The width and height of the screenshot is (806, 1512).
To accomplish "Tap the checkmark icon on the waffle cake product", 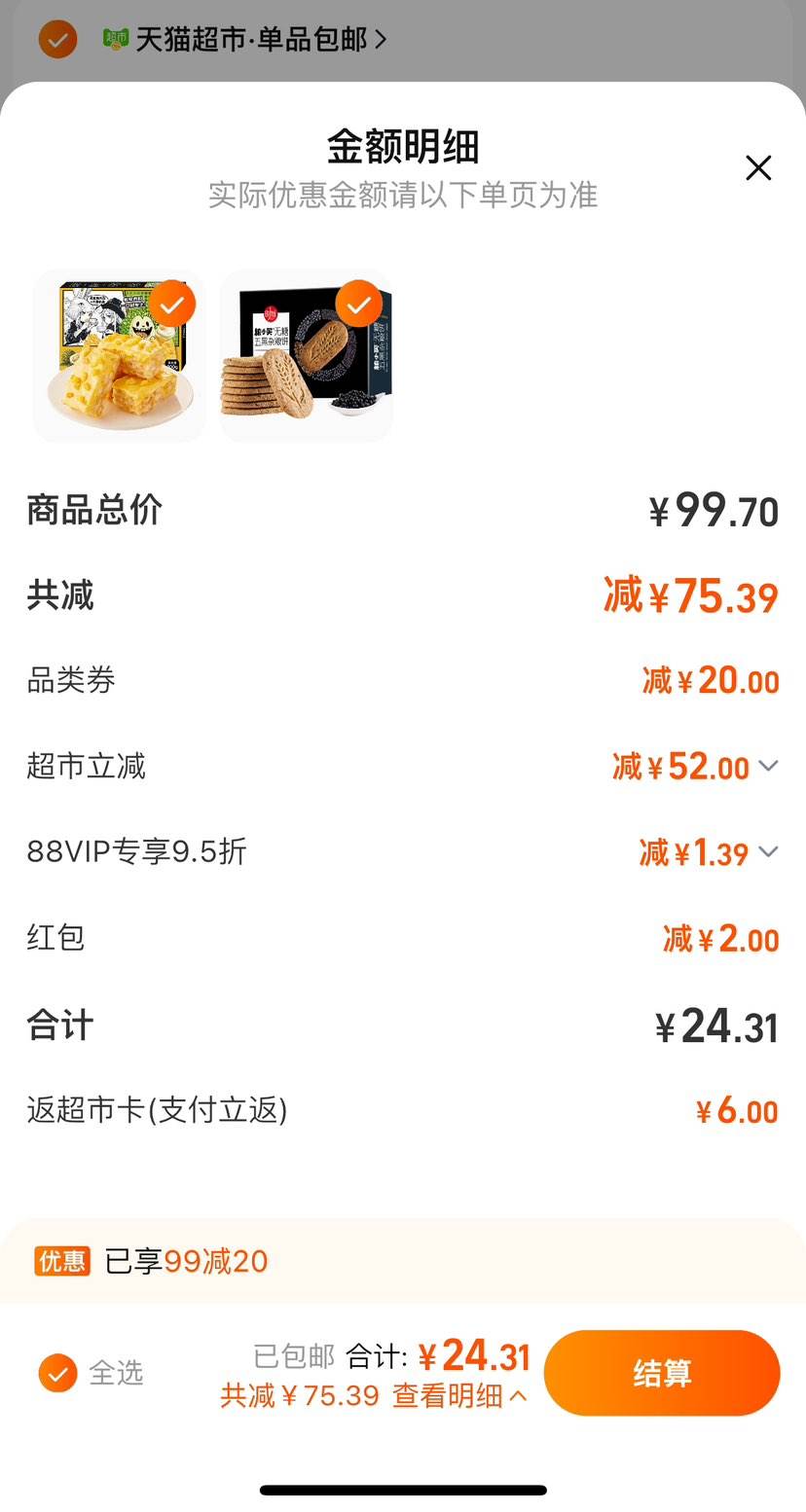I will click(x=172, y=303).
